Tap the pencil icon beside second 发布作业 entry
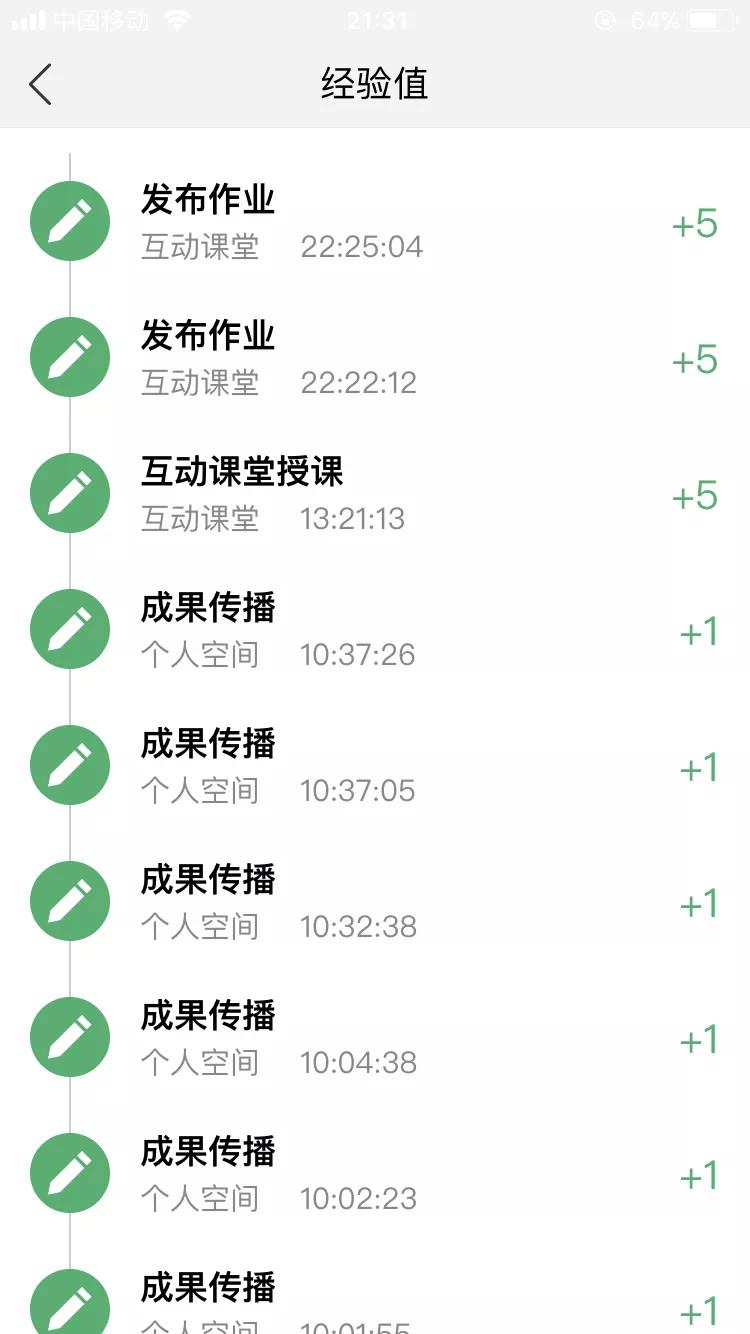 click(69, 357)
